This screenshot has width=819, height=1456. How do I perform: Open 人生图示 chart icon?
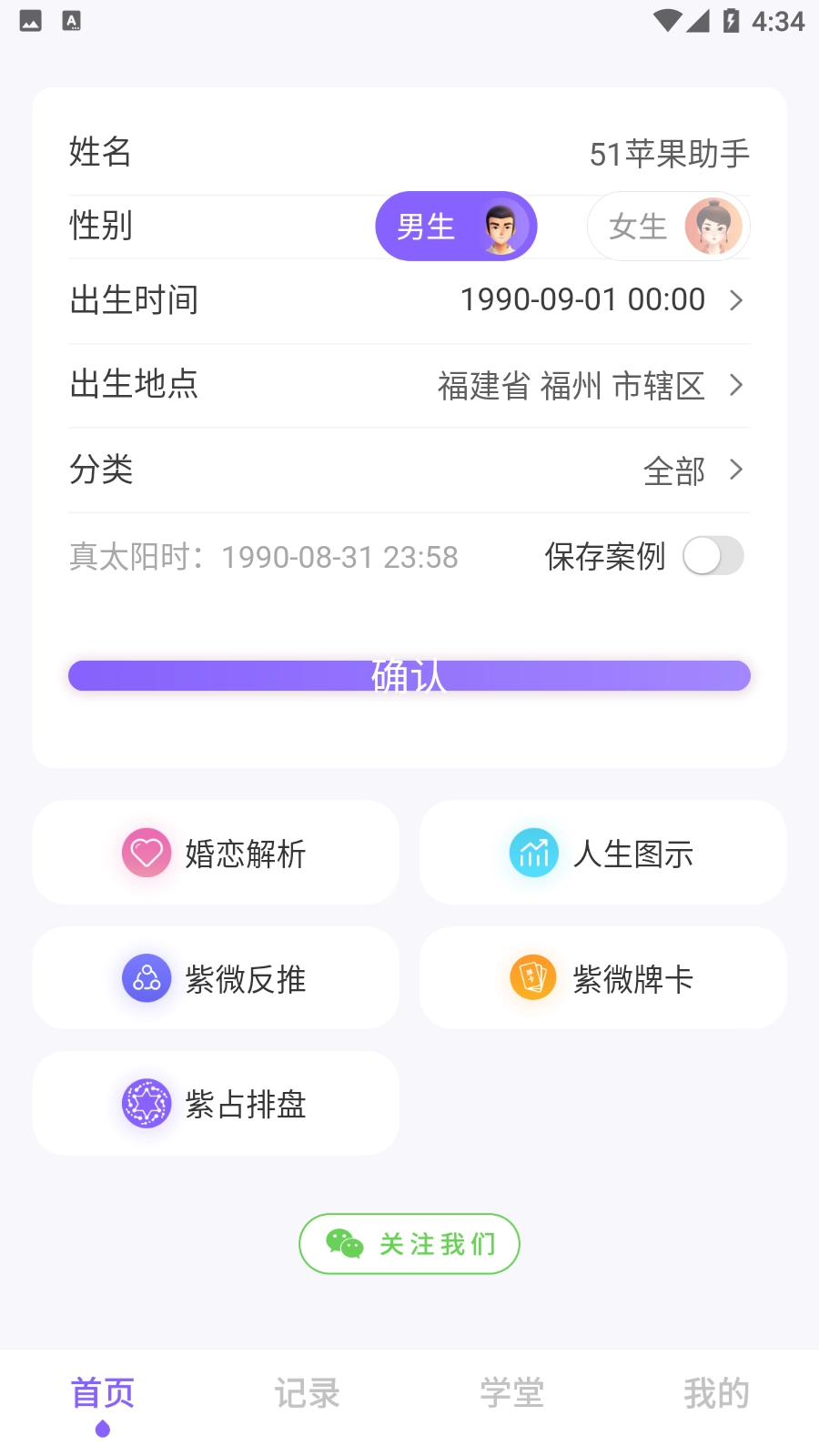point(533,853)
